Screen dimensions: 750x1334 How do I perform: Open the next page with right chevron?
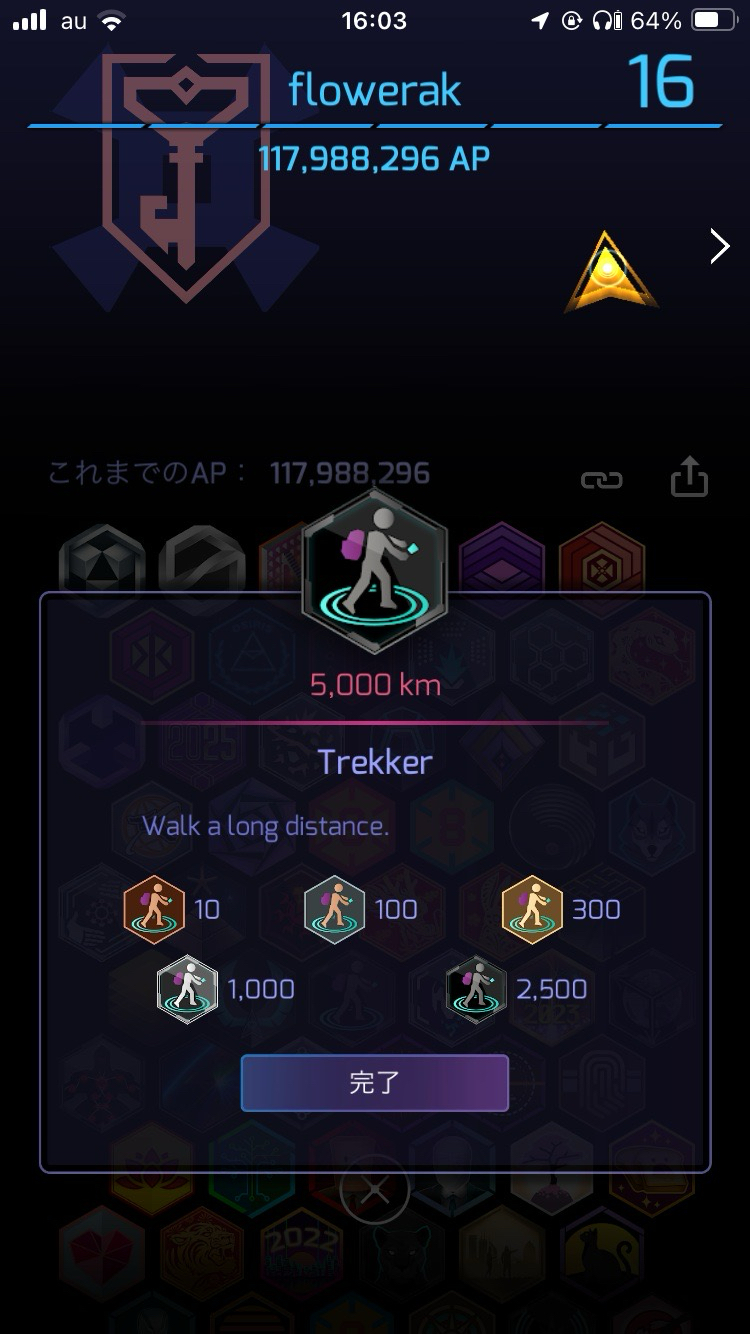pyautogui.click(x=719, y=246)
